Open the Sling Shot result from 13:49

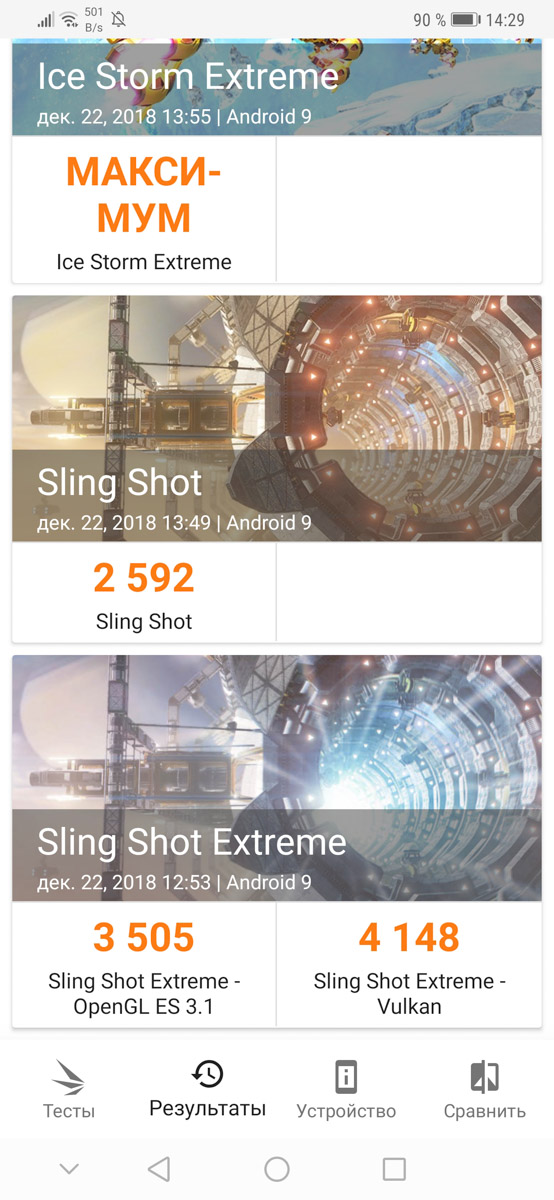coord(277,468)
